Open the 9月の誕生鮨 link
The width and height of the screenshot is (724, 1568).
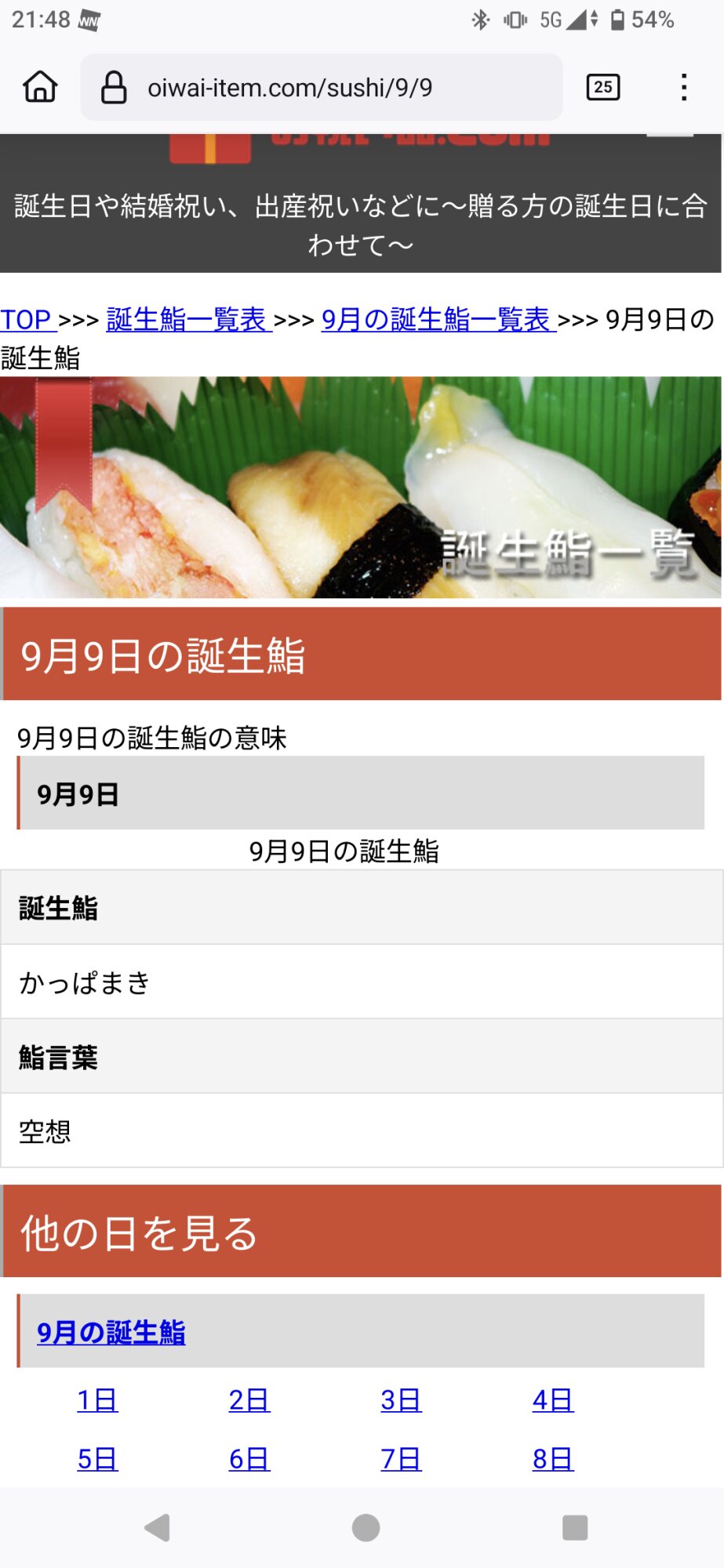click(x=111, y=1332)
